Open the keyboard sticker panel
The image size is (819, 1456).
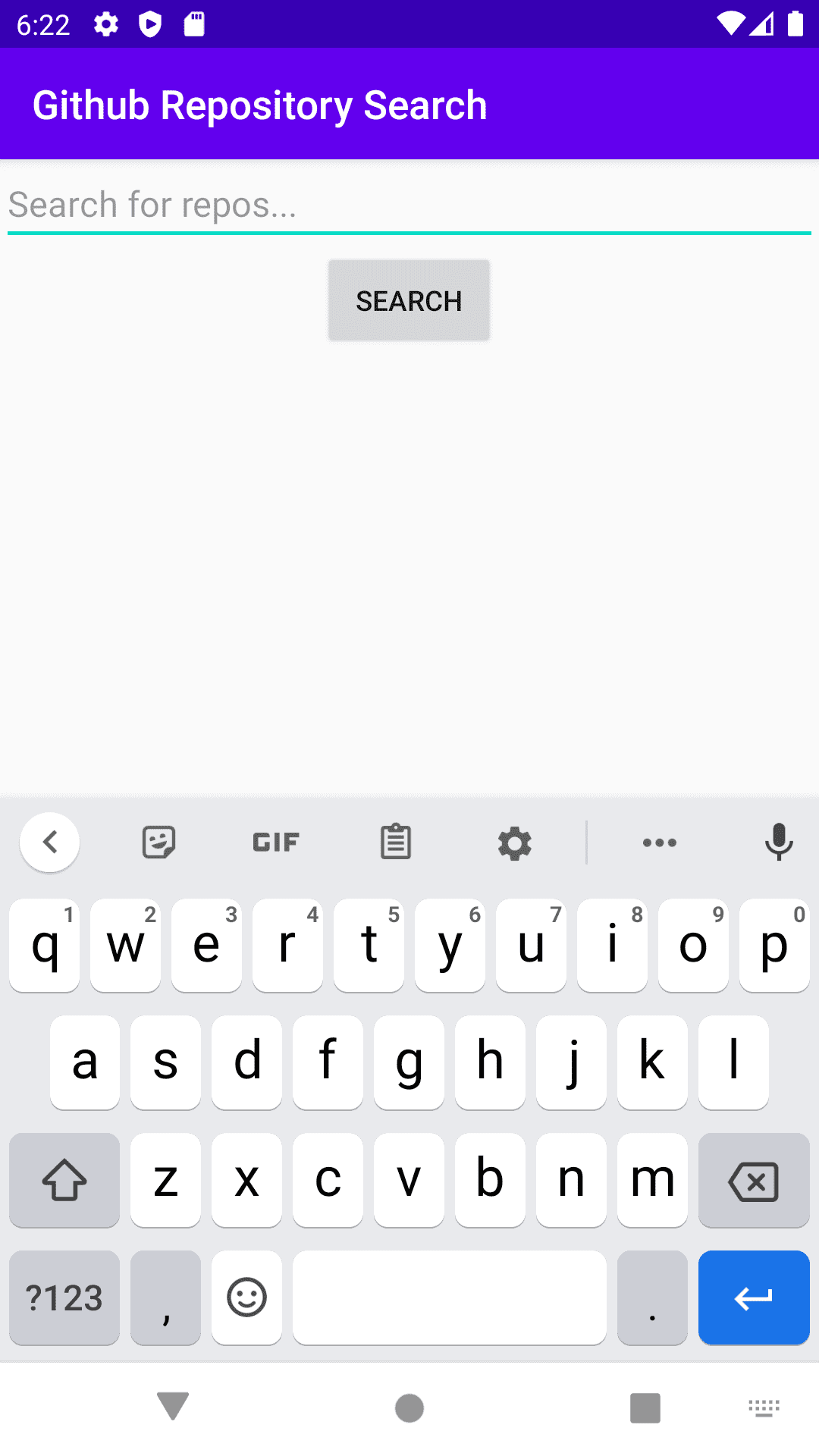tap(159, 843)
